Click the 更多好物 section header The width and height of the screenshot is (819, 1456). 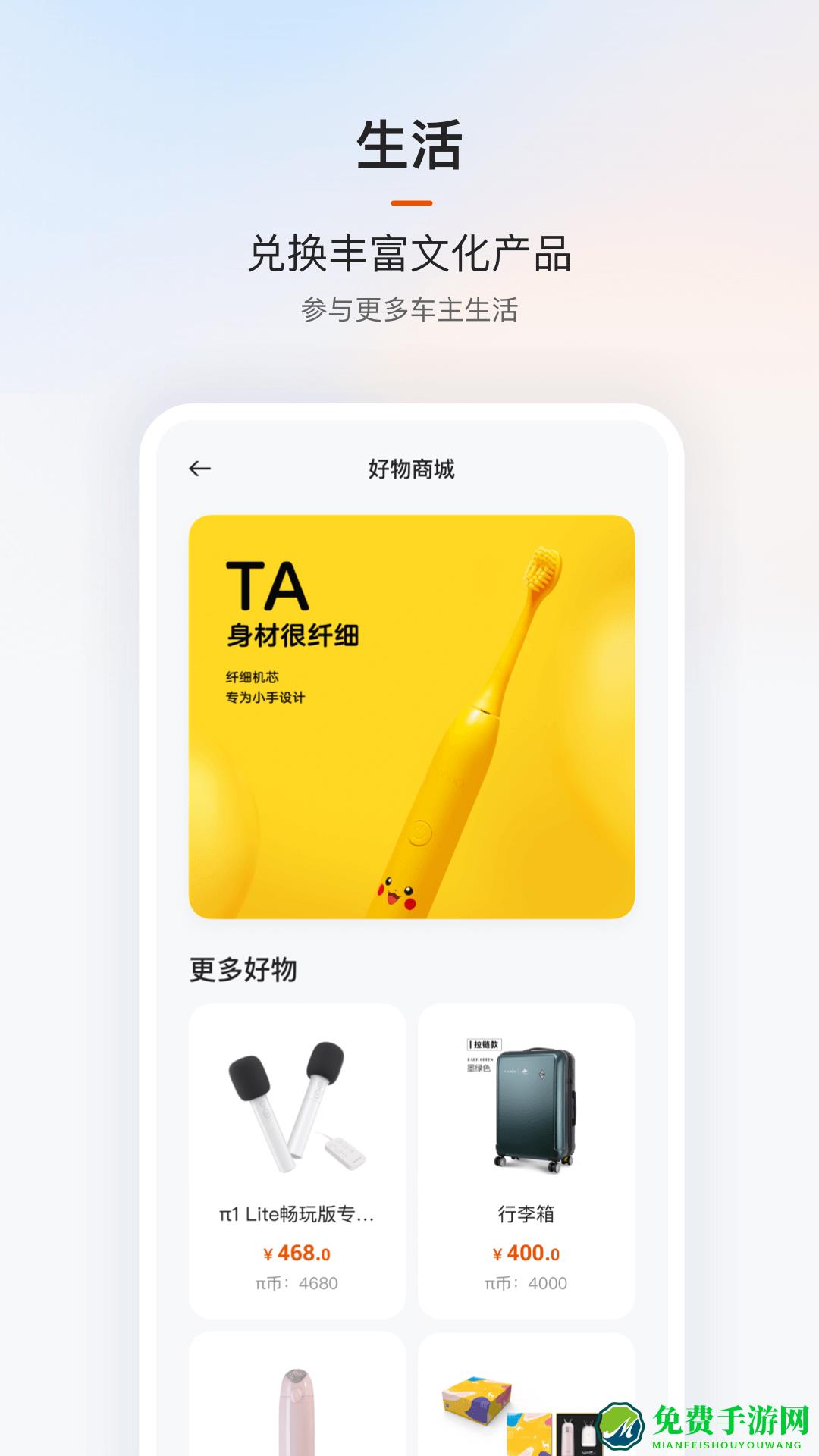click(x=243, y=967)
